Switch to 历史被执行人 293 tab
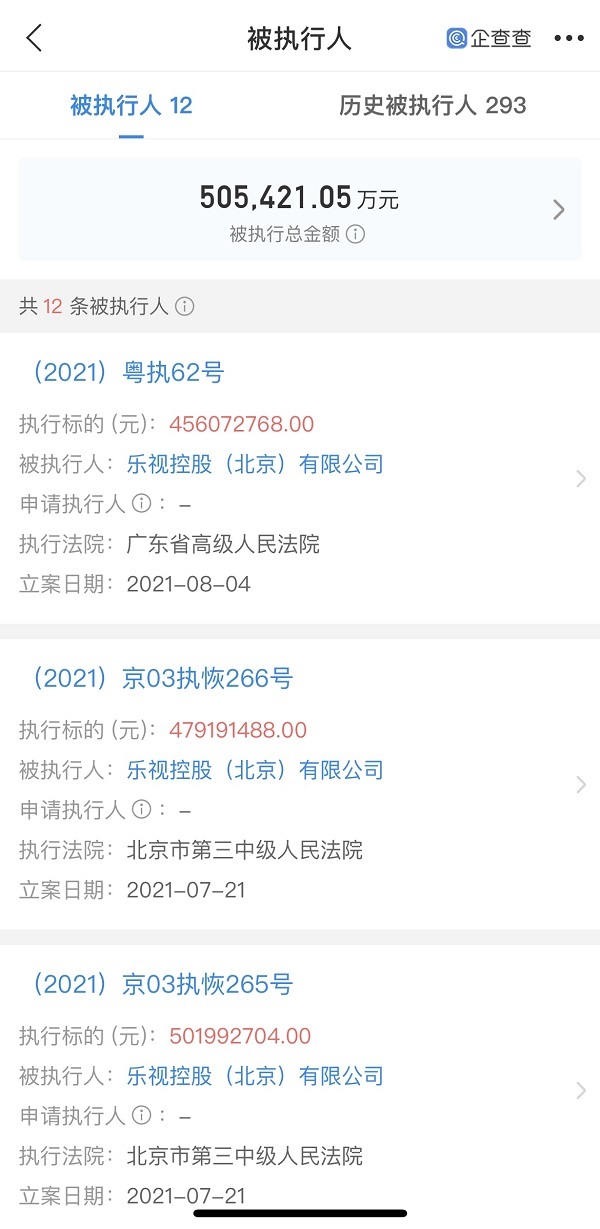The width and height of the screenshot is (600, 1229). coord(432,105)
